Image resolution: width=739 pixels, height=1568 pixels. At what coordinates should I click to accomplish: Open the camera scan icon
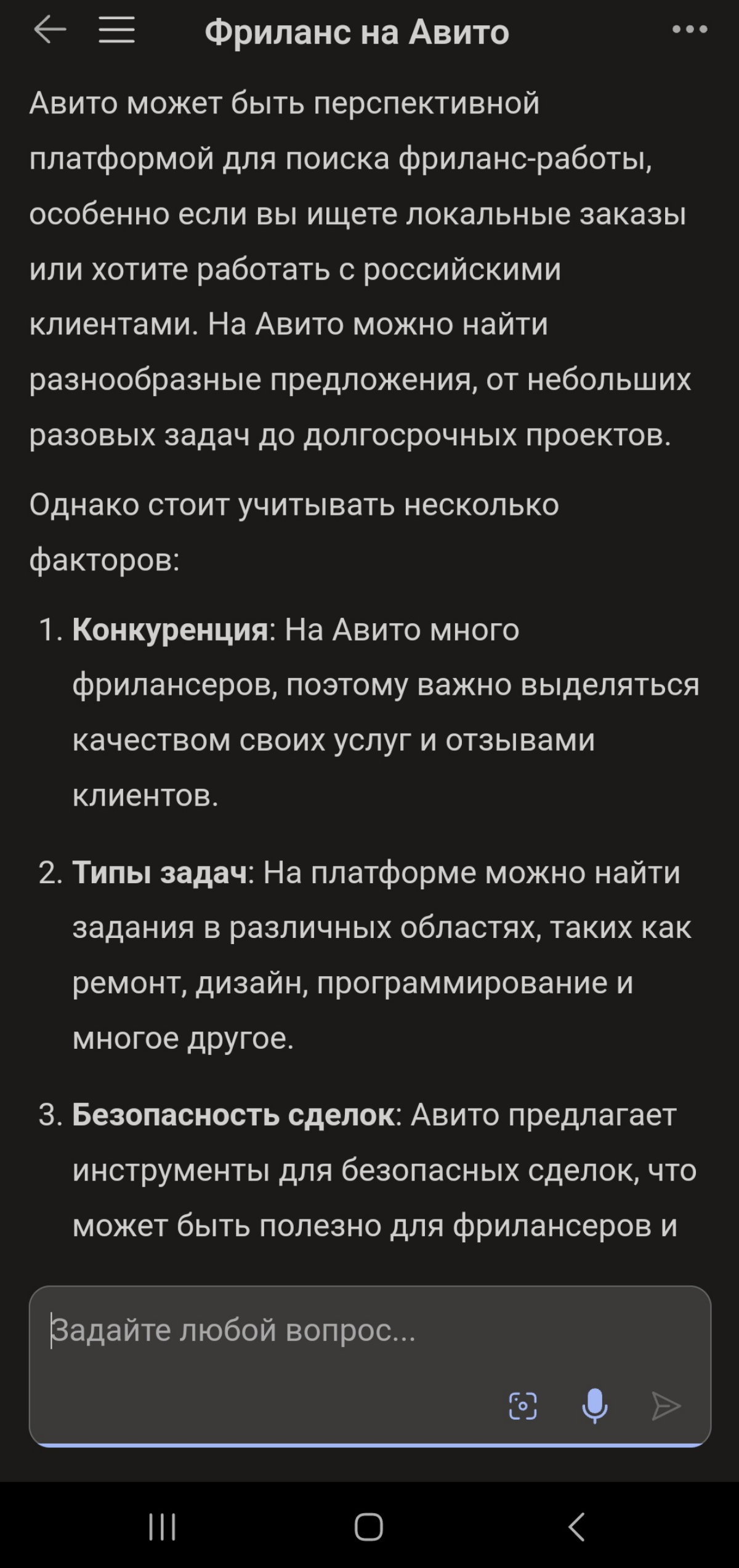point(523,1406)
